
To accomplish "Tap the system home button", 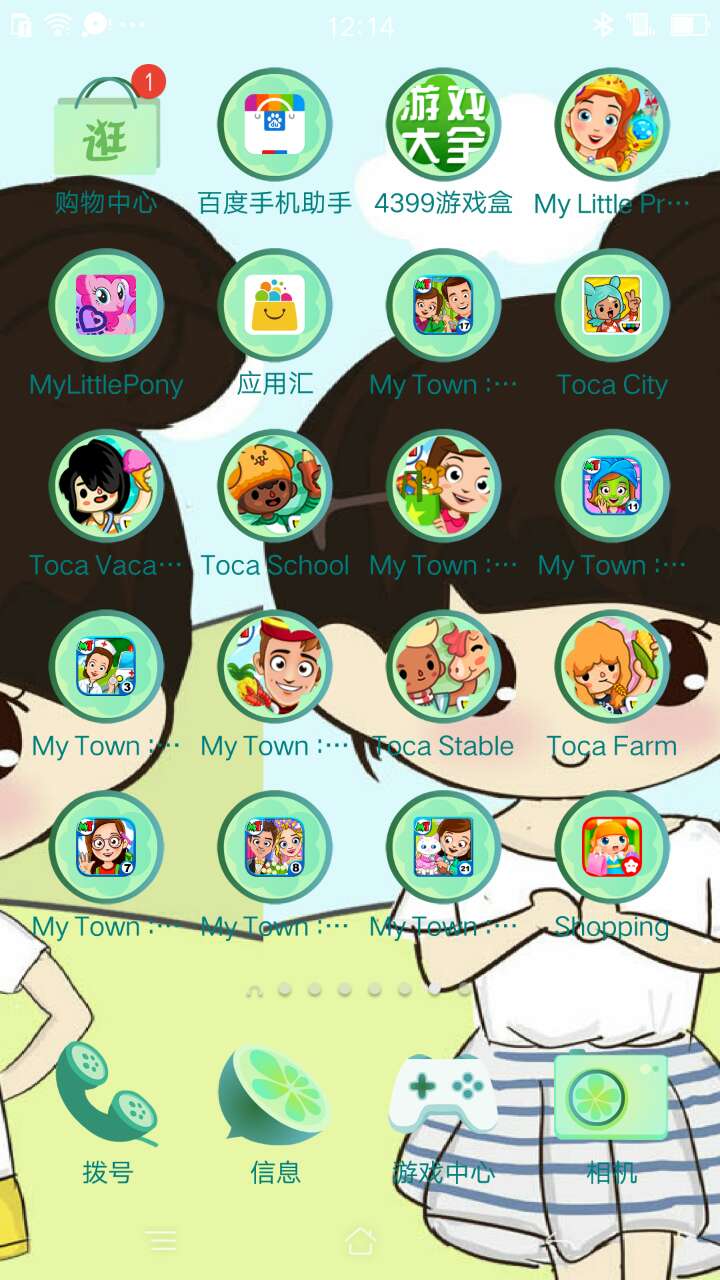I will point(360,1241).
